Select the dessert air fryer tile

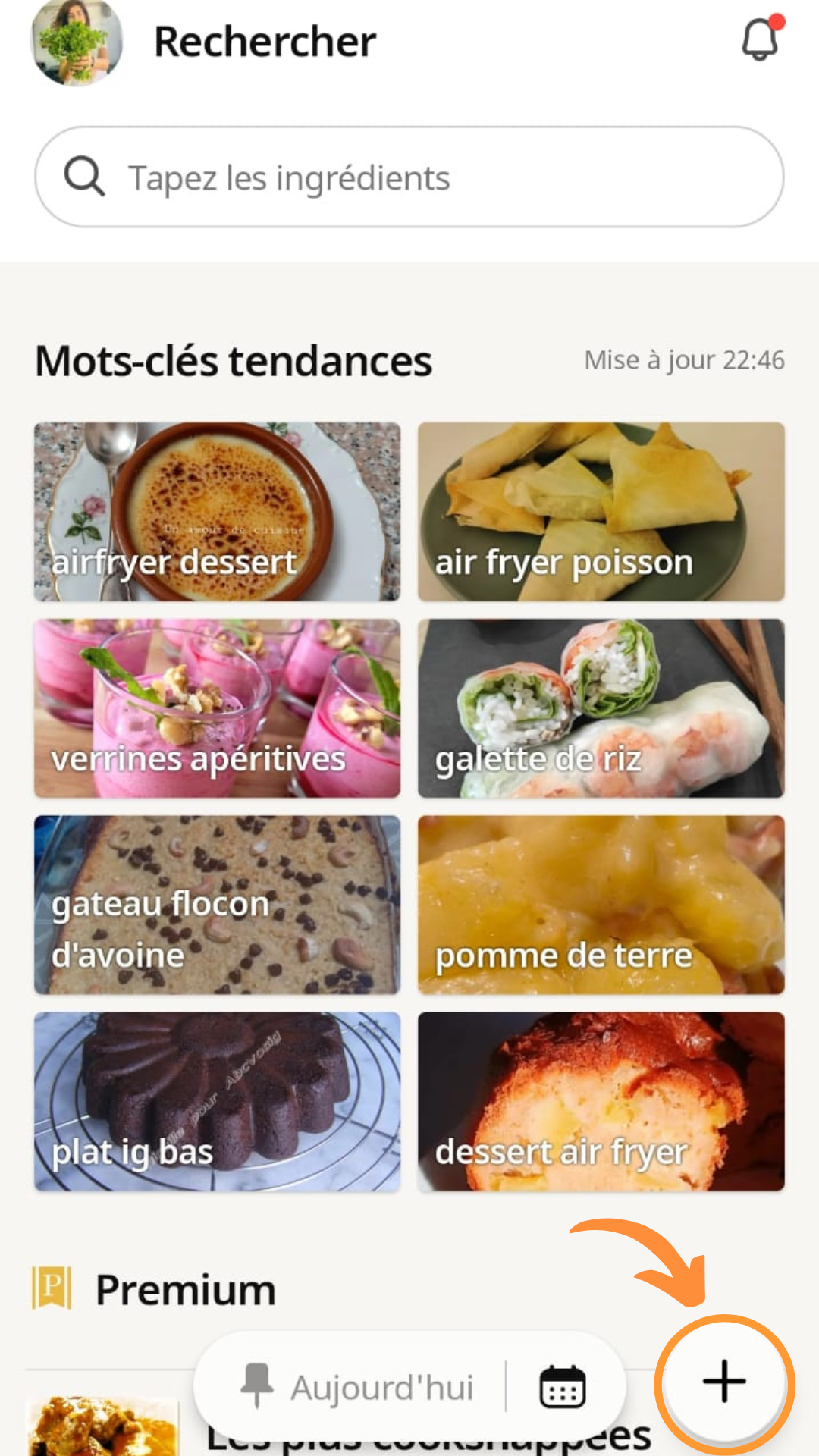(601, 1101)
